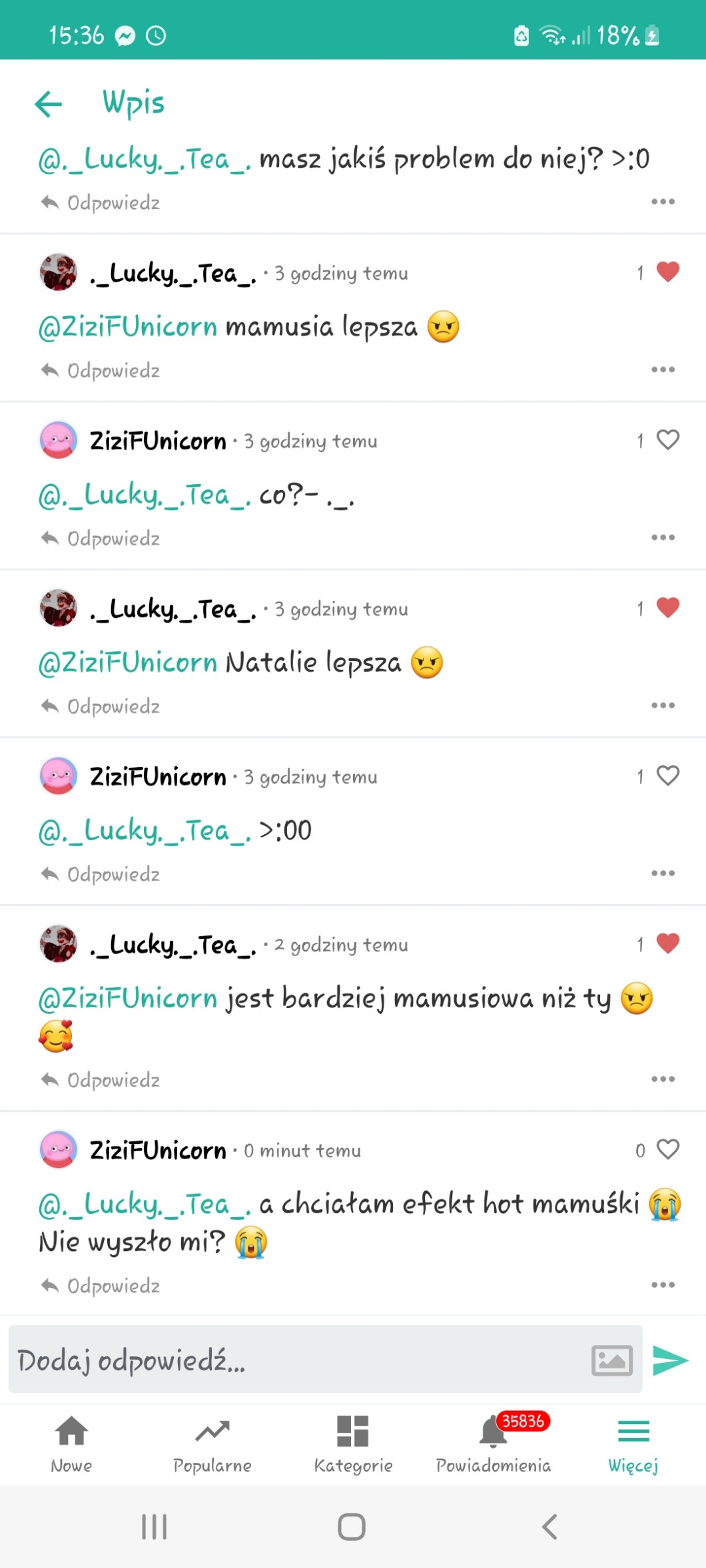Like the 'hot mamuśki' comment
Screen dimensions: 706x1568
tap(667, 1150)
